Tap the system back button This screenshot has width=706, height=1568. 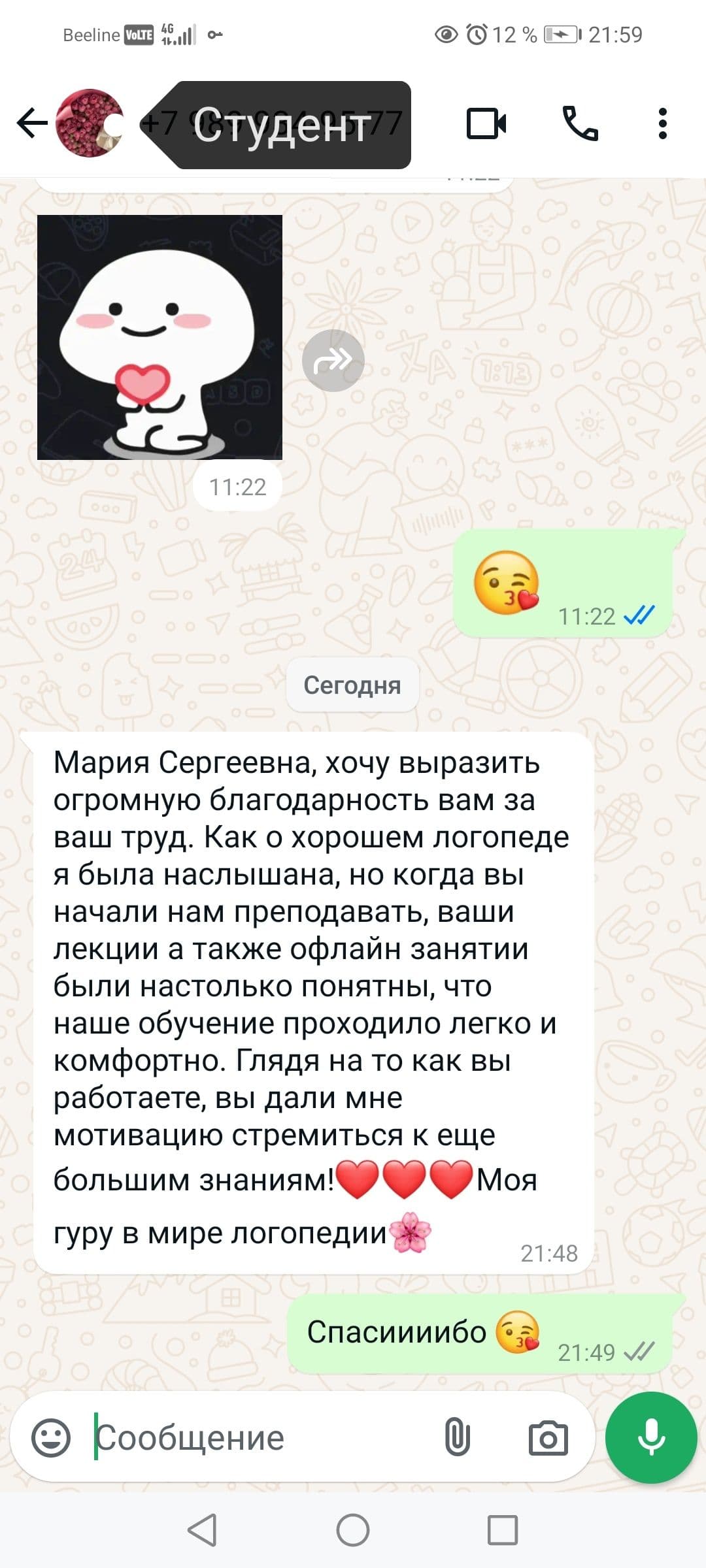click(x=202, y=1530)
